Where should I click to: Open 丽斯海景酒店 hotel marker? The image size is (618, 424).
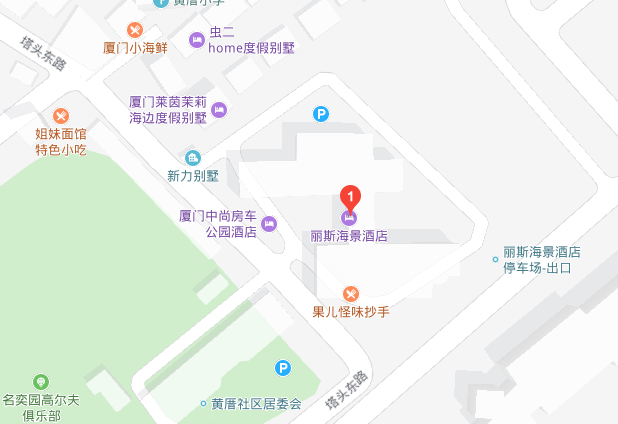(x=350, y=219)
